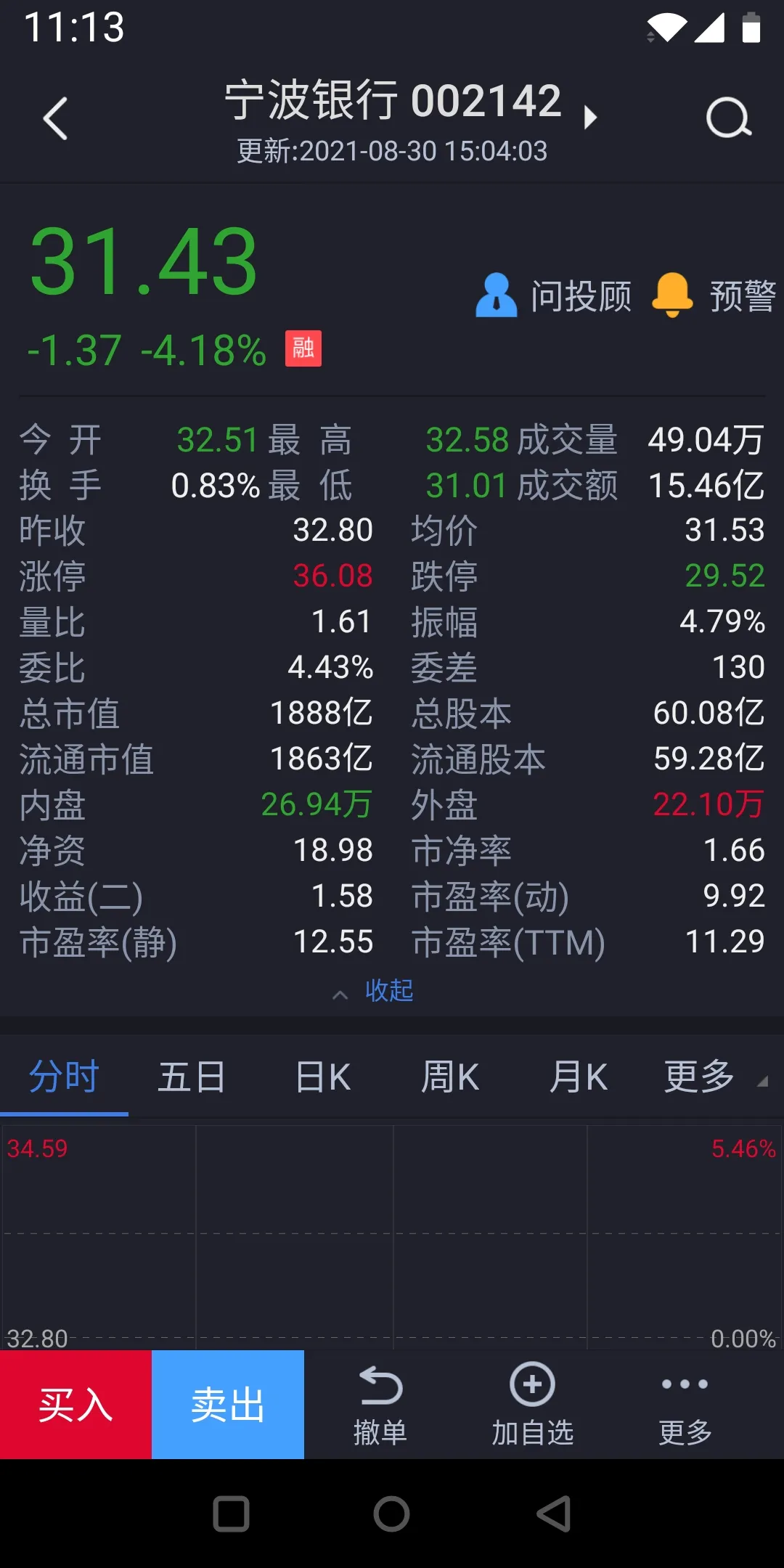Open 问投顾 advisor consultation
Screen dimensions: 784x1568
pos(553,295)
